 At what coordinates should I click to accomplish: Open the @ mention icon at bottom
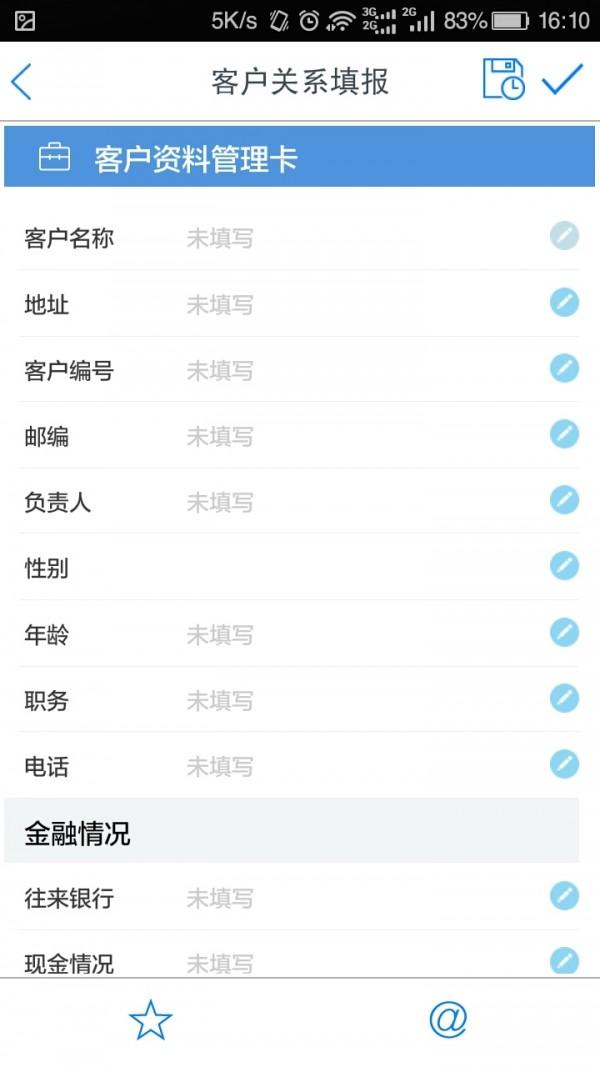tap(448, 1020)
